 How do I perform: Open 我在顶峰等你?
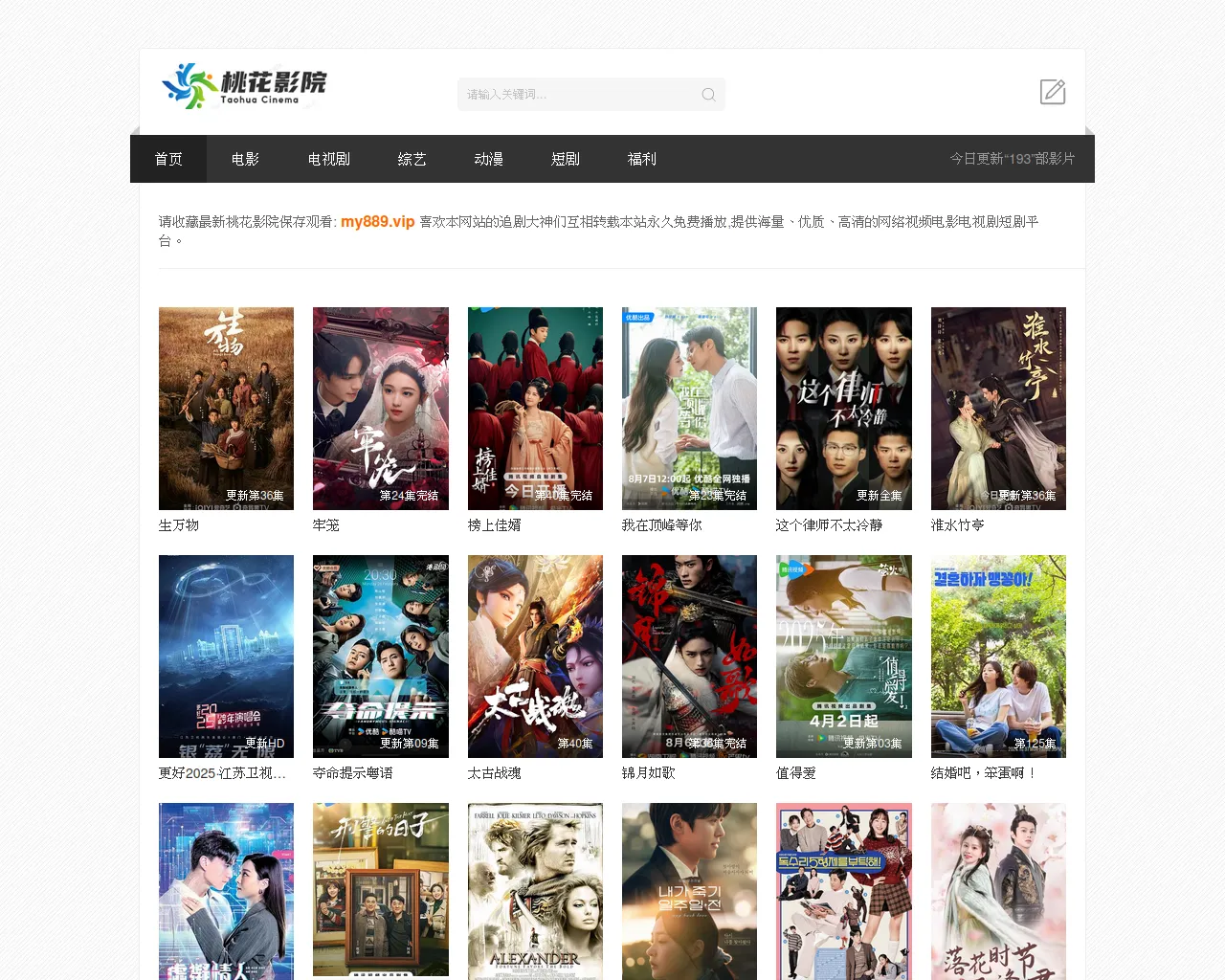coord(689,409)
